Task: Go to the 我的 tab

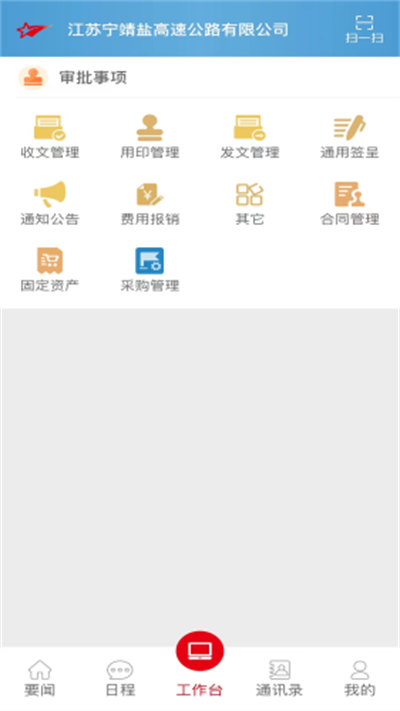Action: pos(360,678)
